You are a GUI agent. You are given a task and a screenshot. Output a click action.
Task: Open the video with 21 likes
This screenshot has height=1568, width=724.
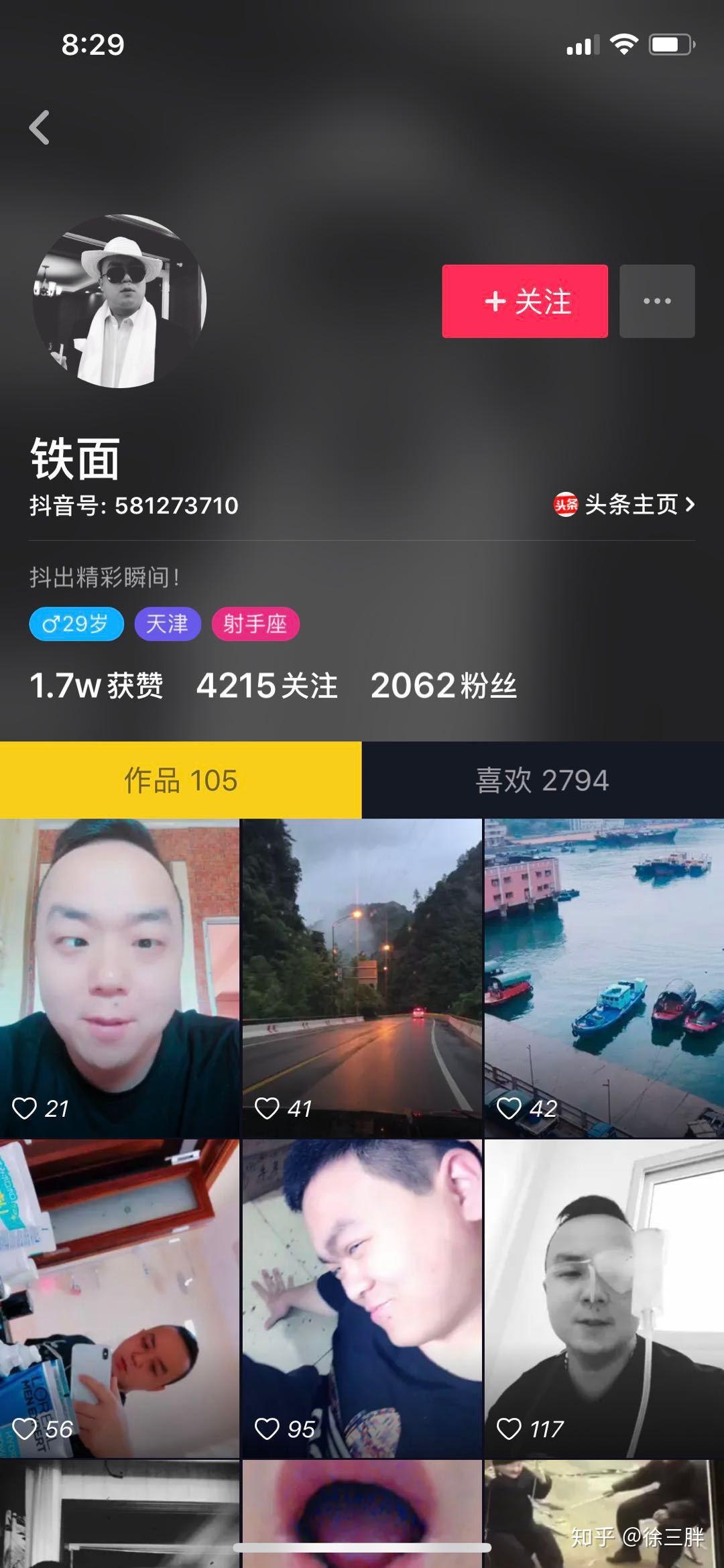point(119,977)
